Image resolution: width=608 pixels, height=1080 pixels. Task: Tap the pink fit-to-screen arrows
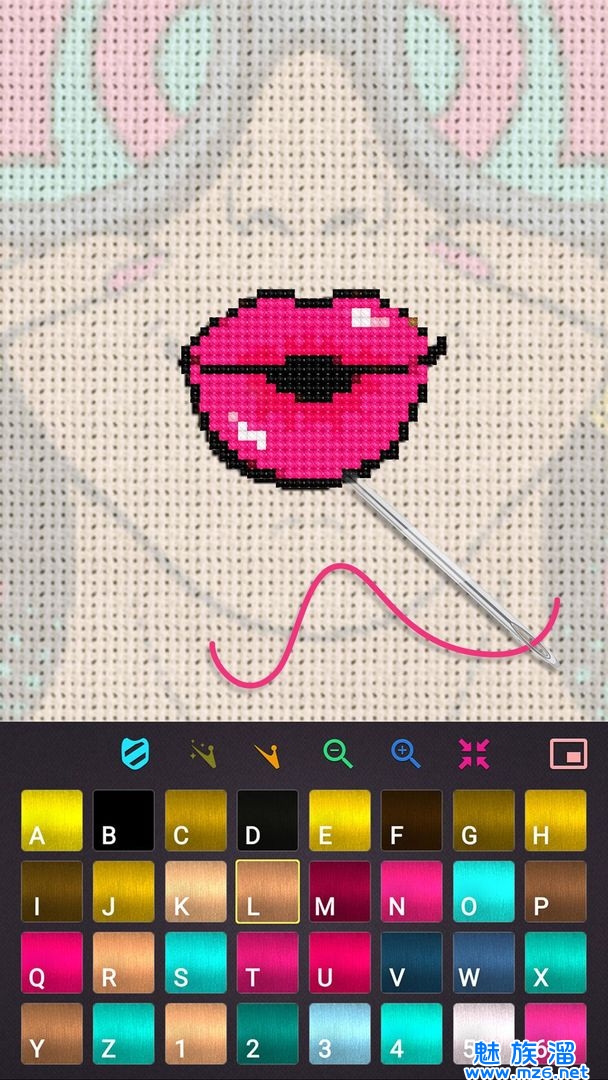point(472,753)
